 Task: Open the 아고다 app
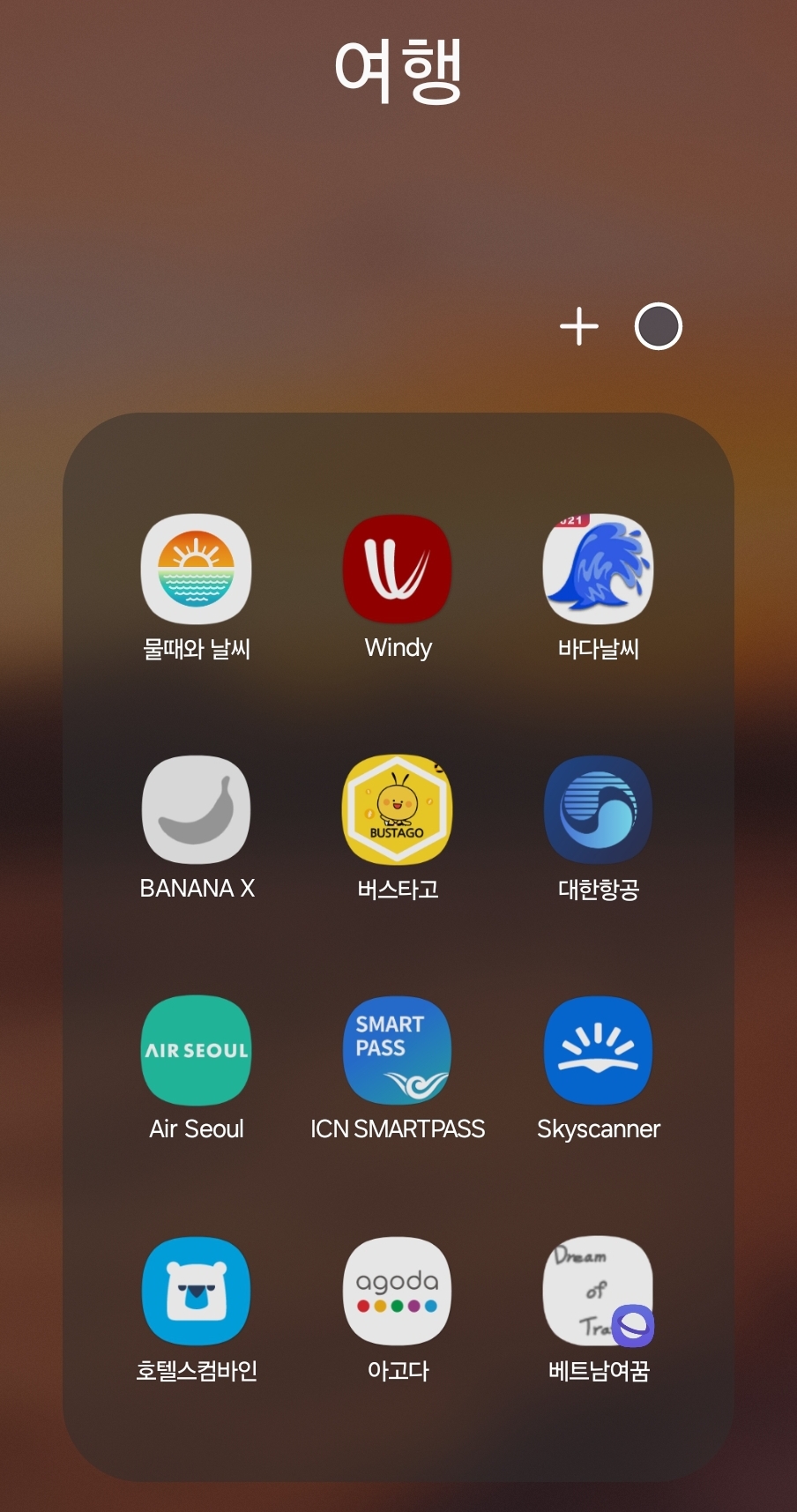coord(398,1292)
